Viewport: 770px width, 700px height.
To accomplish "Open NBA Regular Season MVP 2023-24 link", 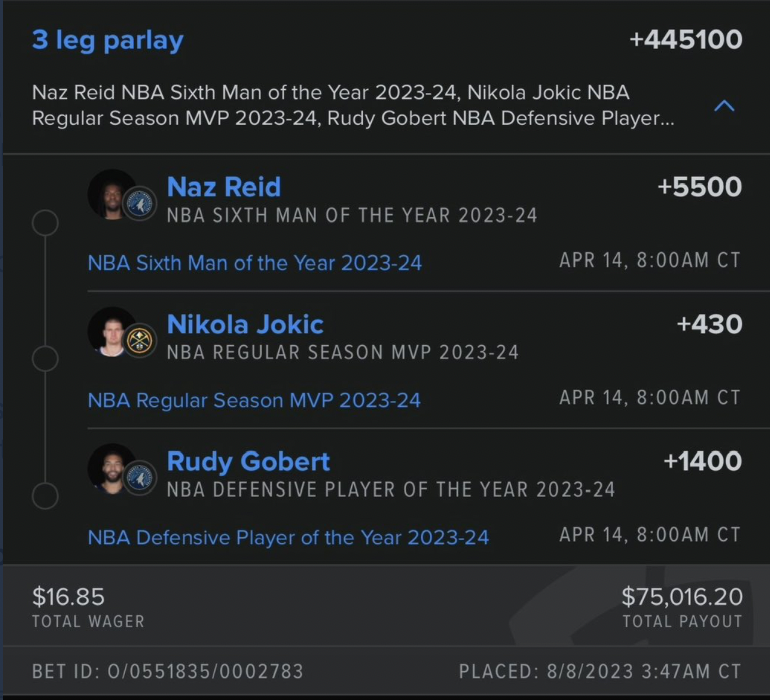I will (x=254, y=400).
